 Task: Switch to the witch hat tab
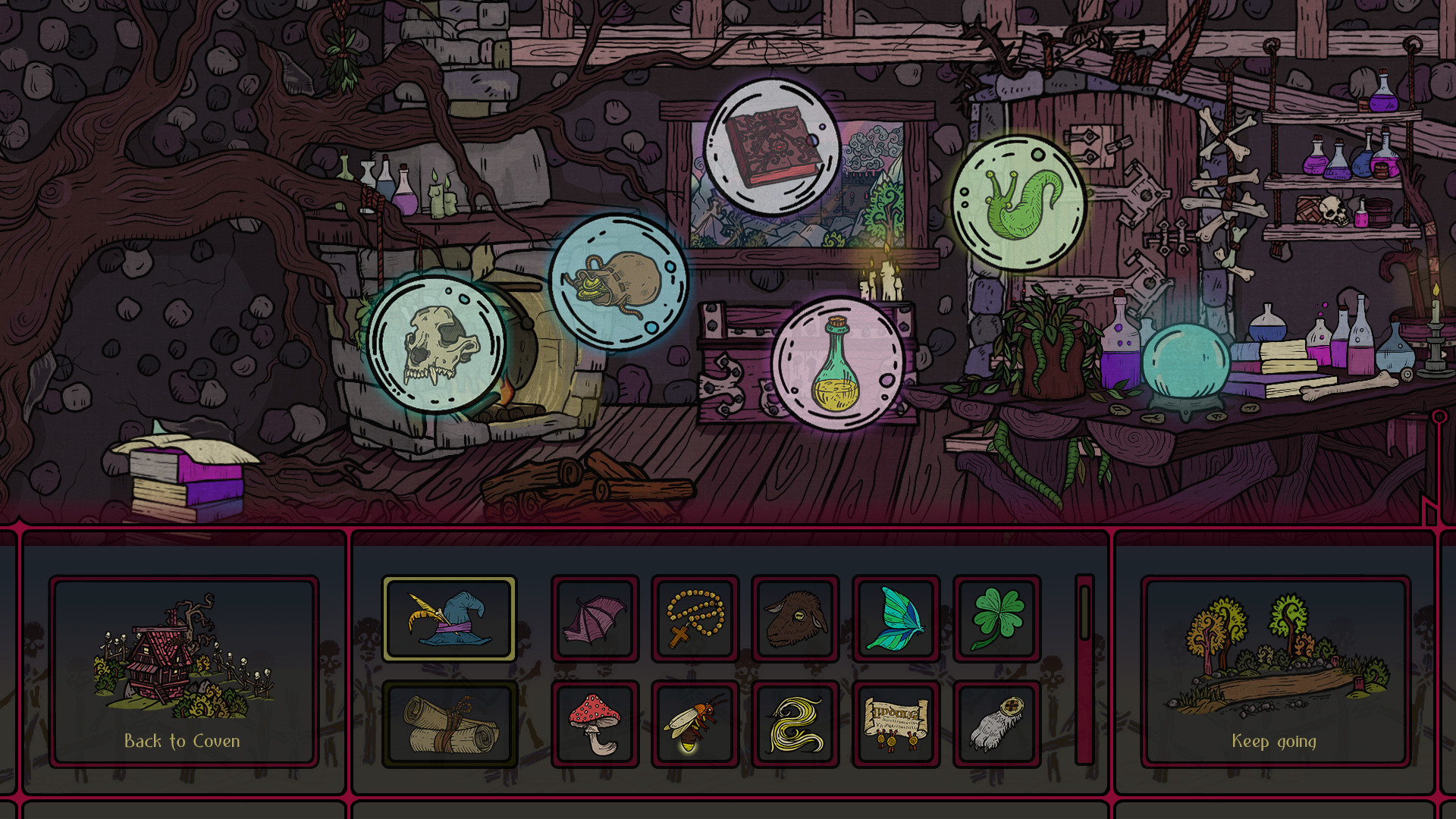[450, 619]
